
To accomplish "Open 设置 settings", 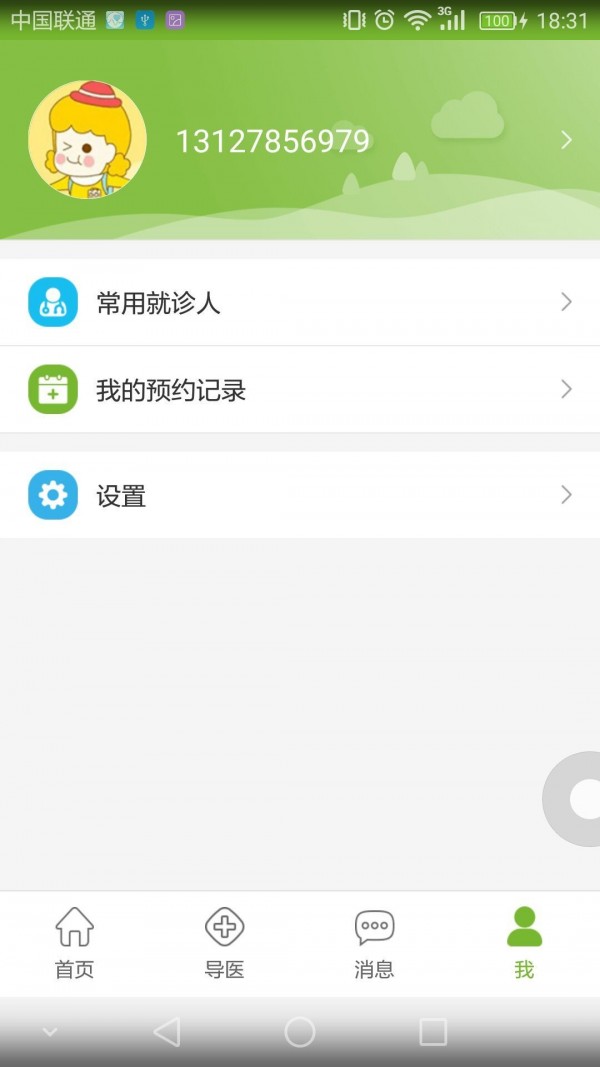I will click(300, 495).
